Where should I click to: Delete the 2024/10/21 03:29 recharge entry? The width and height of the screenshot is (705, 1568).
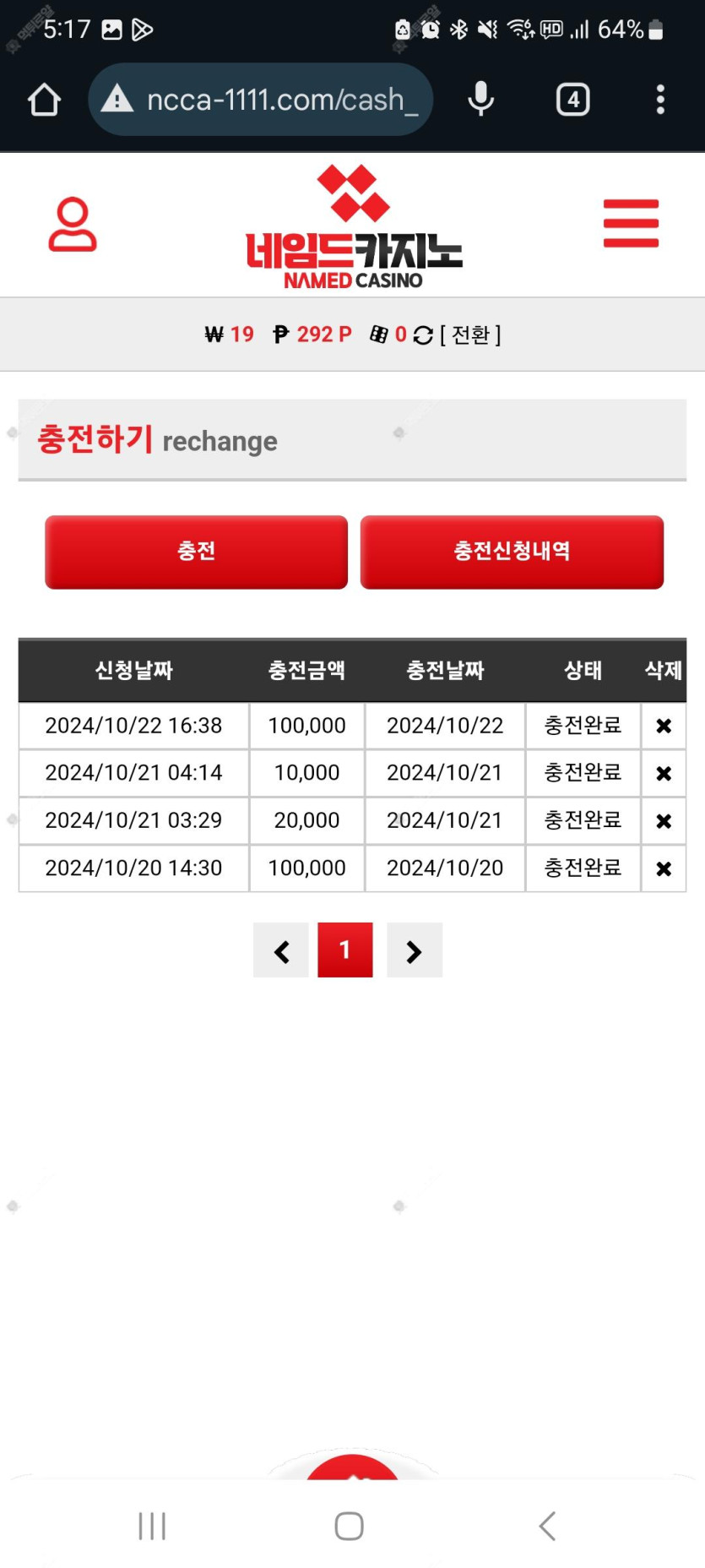pyautogui.click(x=664, y=820)
